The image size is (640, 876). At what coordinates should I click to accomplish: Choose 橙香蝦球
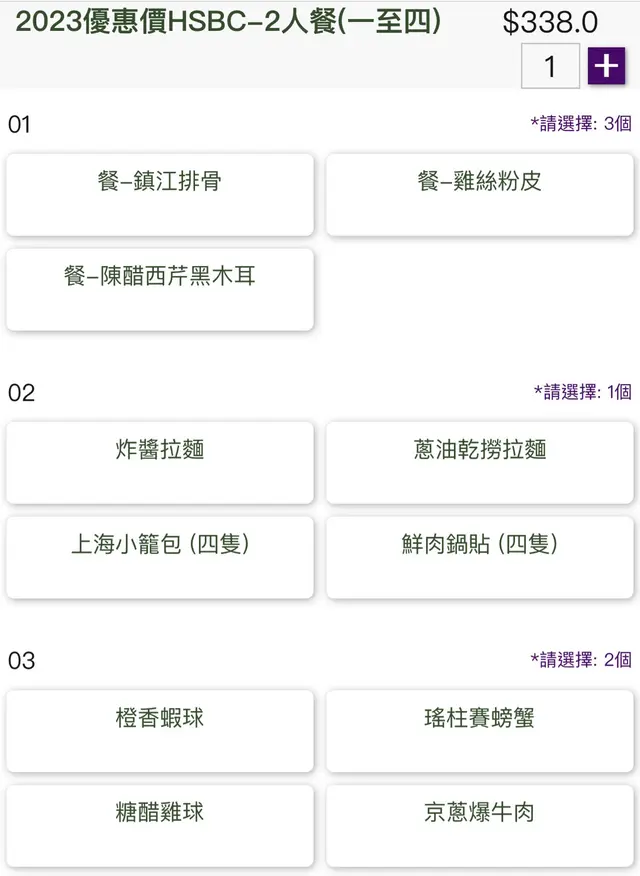point(160,730)
